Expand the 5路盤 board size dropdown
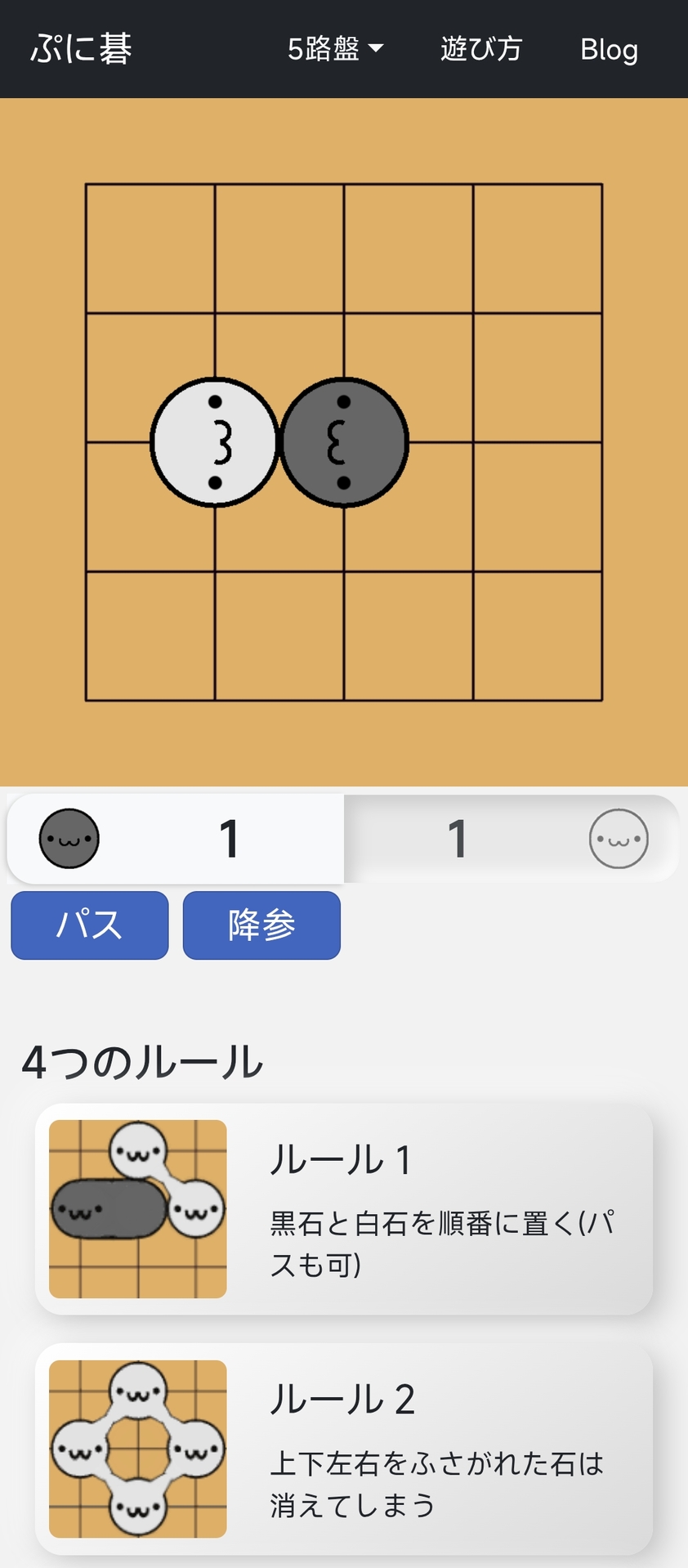 tap(335, 49)
